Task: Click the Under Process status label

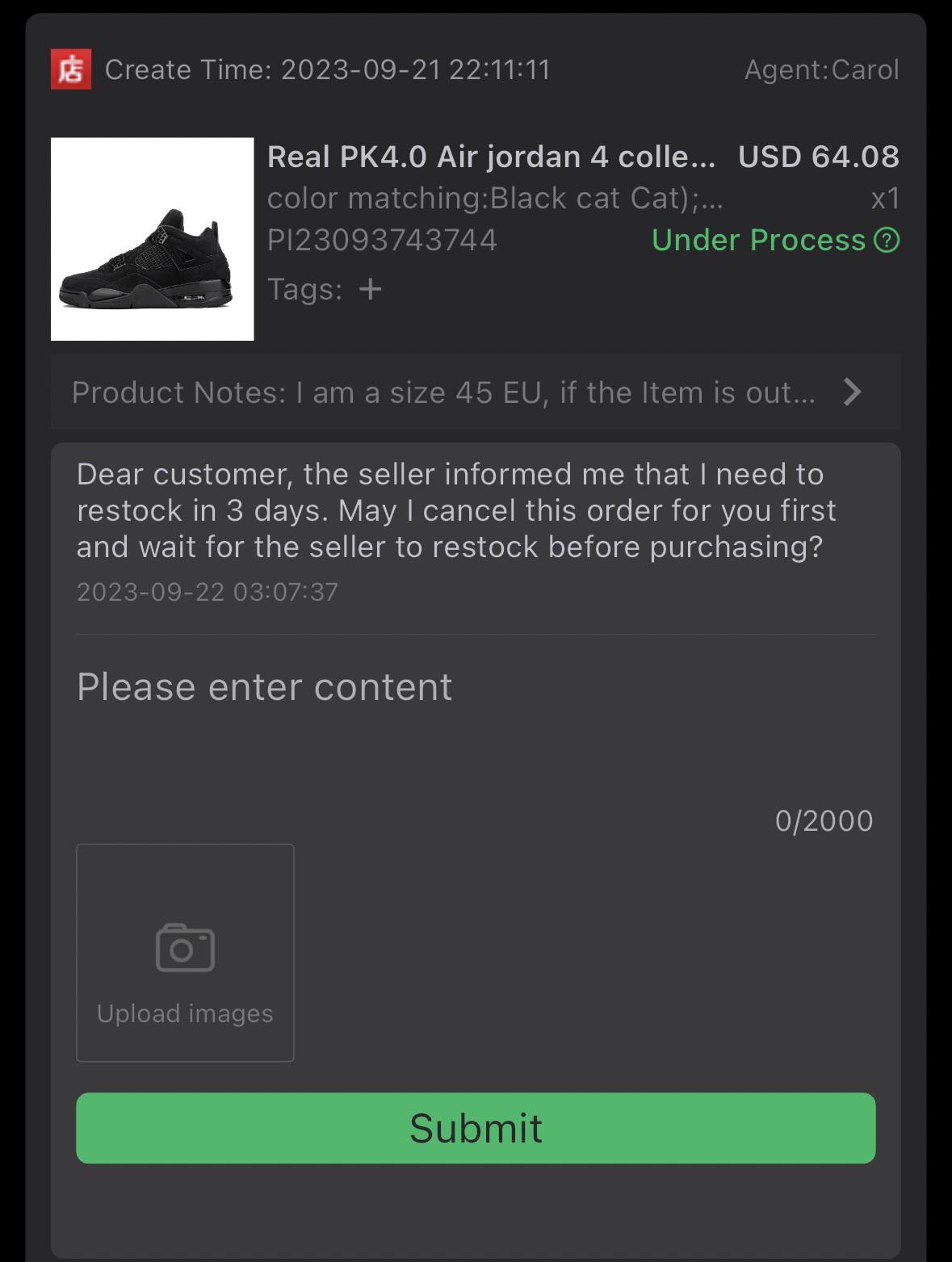Action: (757, 240)
